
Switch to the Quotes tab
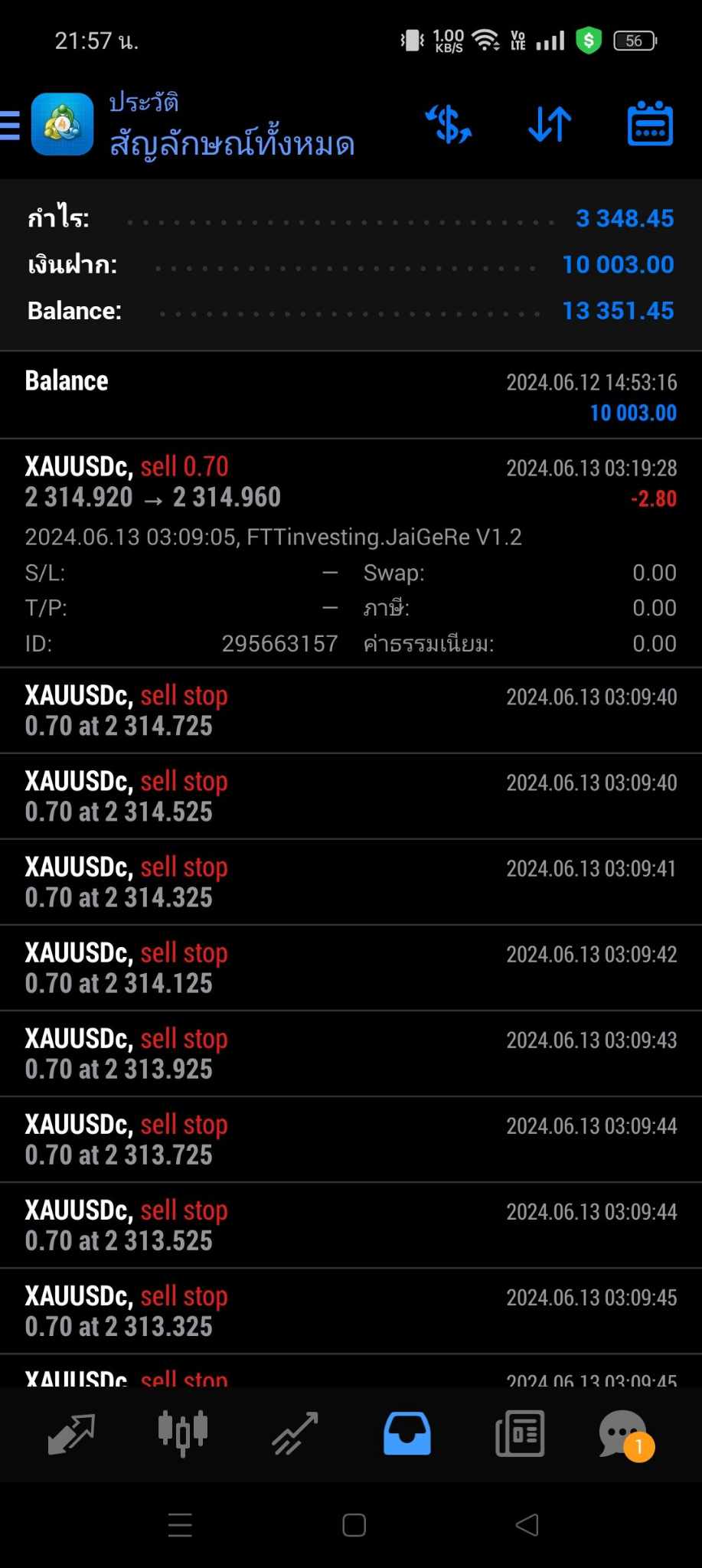click(70, 1433)
